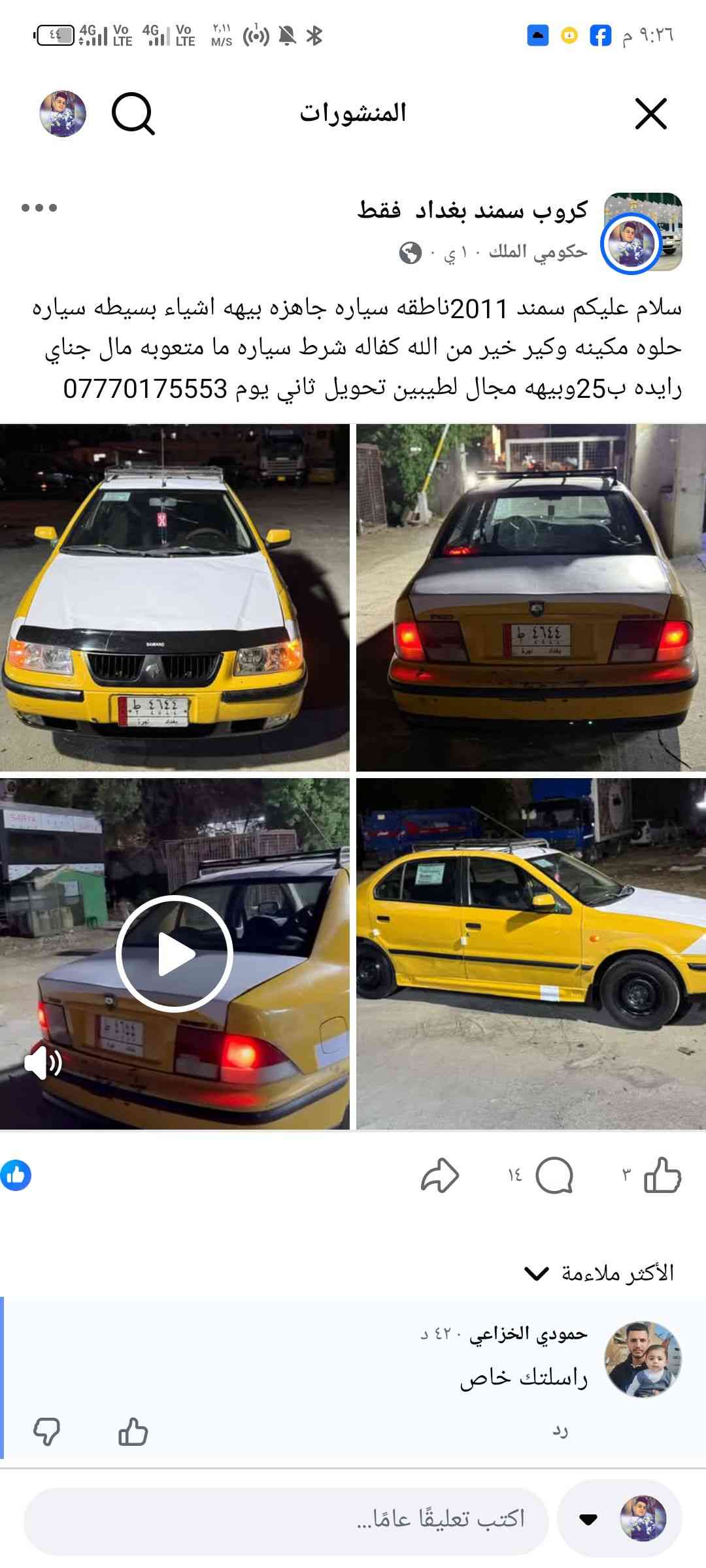Image resolution: width=706 pixels, height=1568 pixels.
Task: Play the video of the taxi
Action: coord(175,953)
